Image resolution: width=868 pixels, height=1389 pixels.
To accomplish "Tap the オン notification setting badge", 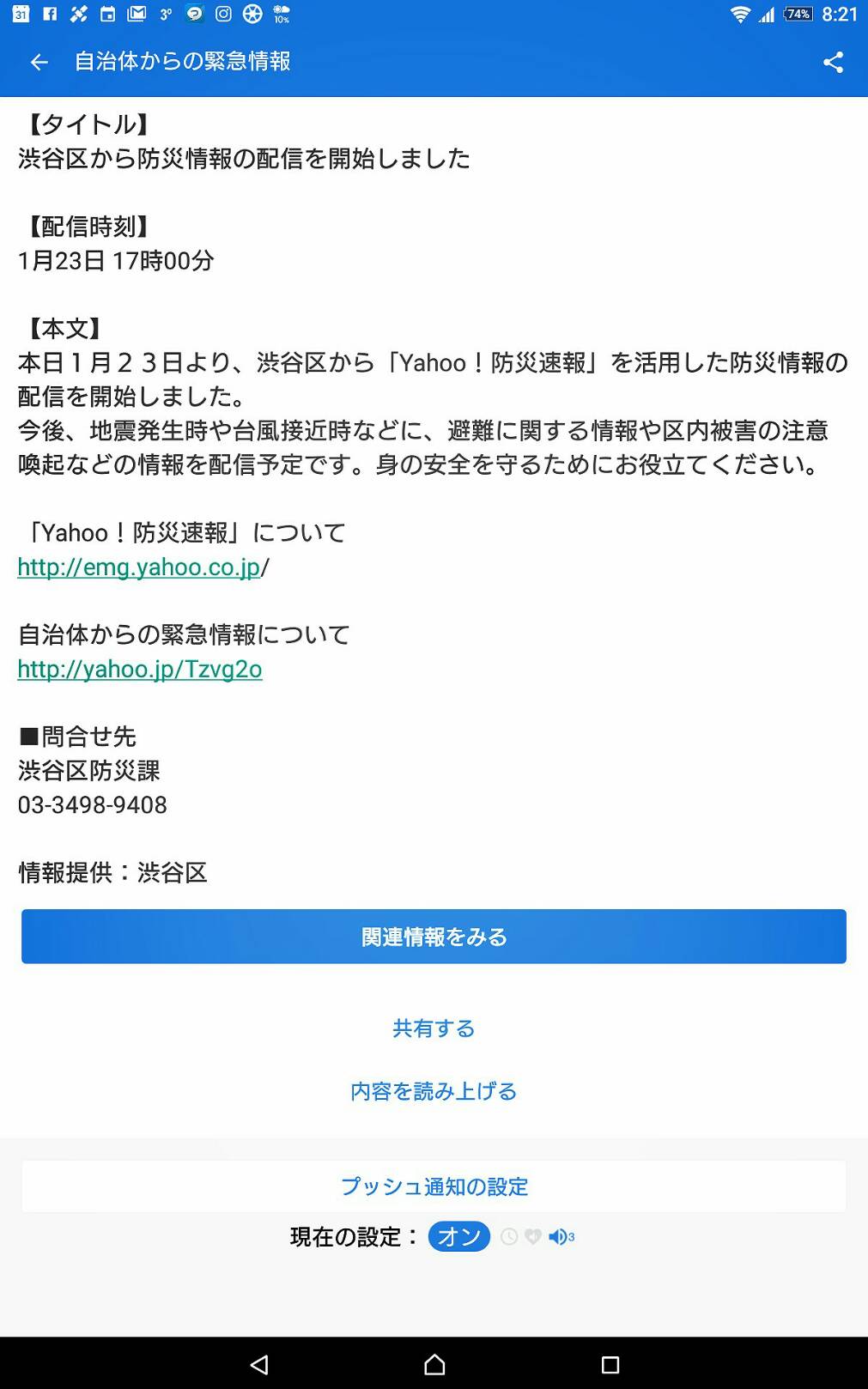I will point(459,1236).
